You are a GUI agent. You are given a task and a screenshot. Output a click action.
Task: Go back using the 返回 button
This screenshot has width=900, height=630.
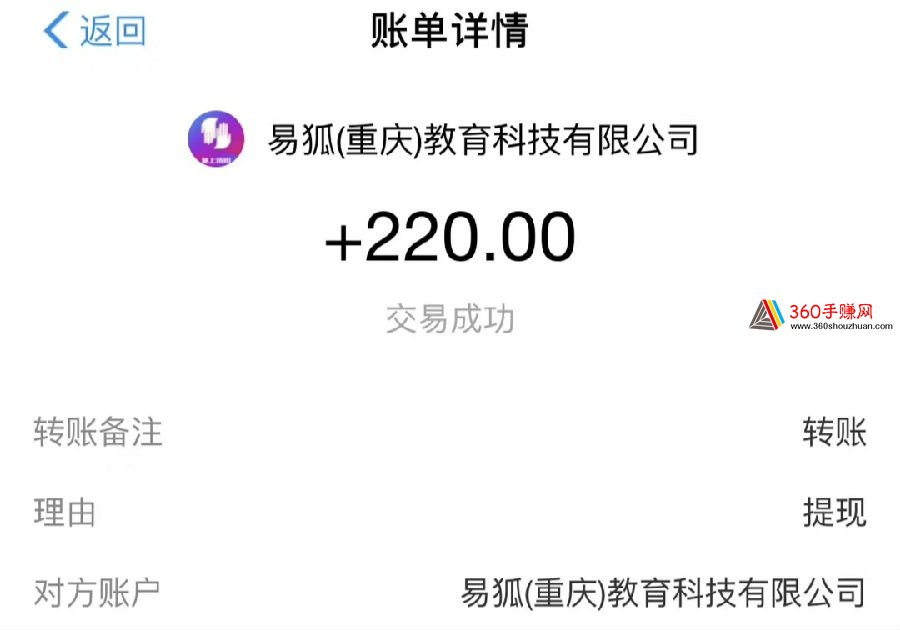coord(95,31)
